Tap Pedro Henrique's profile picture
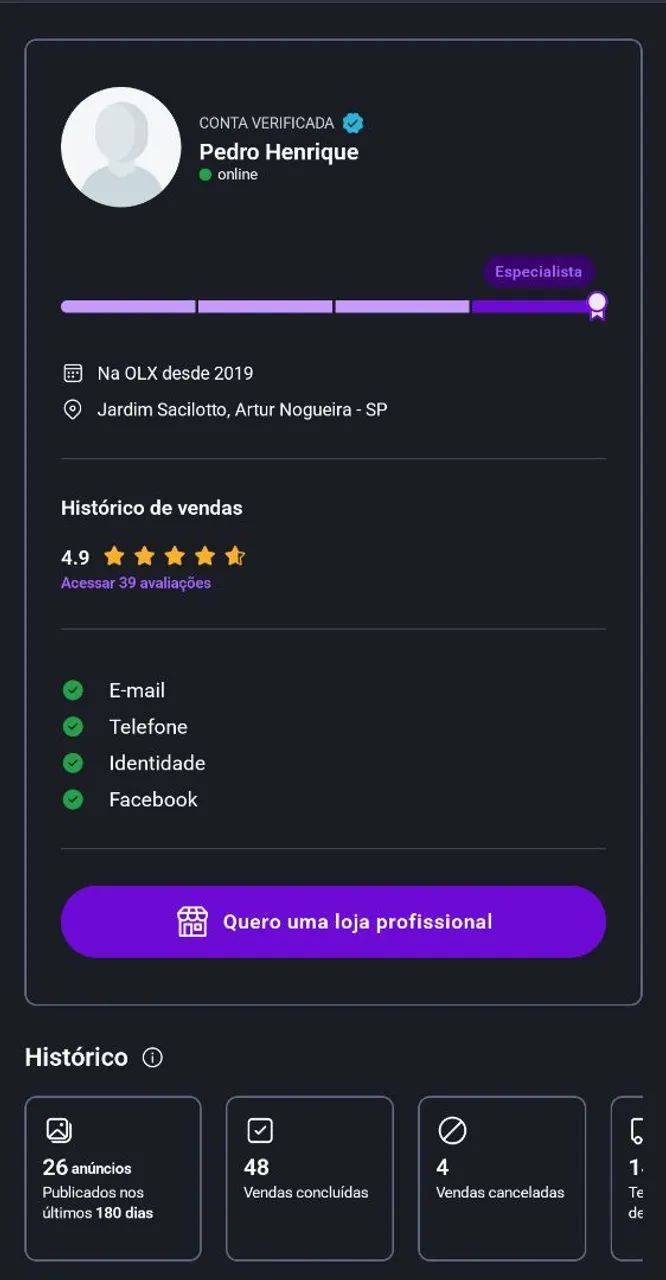Image resolution: width=666 pixels, height=1280 pixels. click(121, 147)
